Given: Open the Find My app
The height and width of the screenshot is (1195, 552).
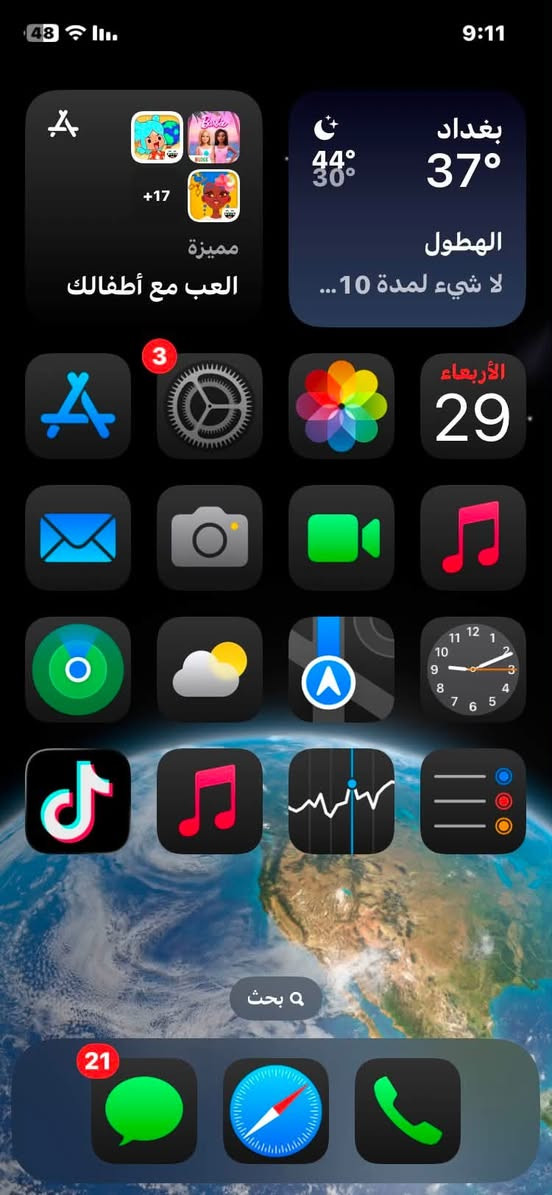Looking at the screenshot, I should (78, 670).
